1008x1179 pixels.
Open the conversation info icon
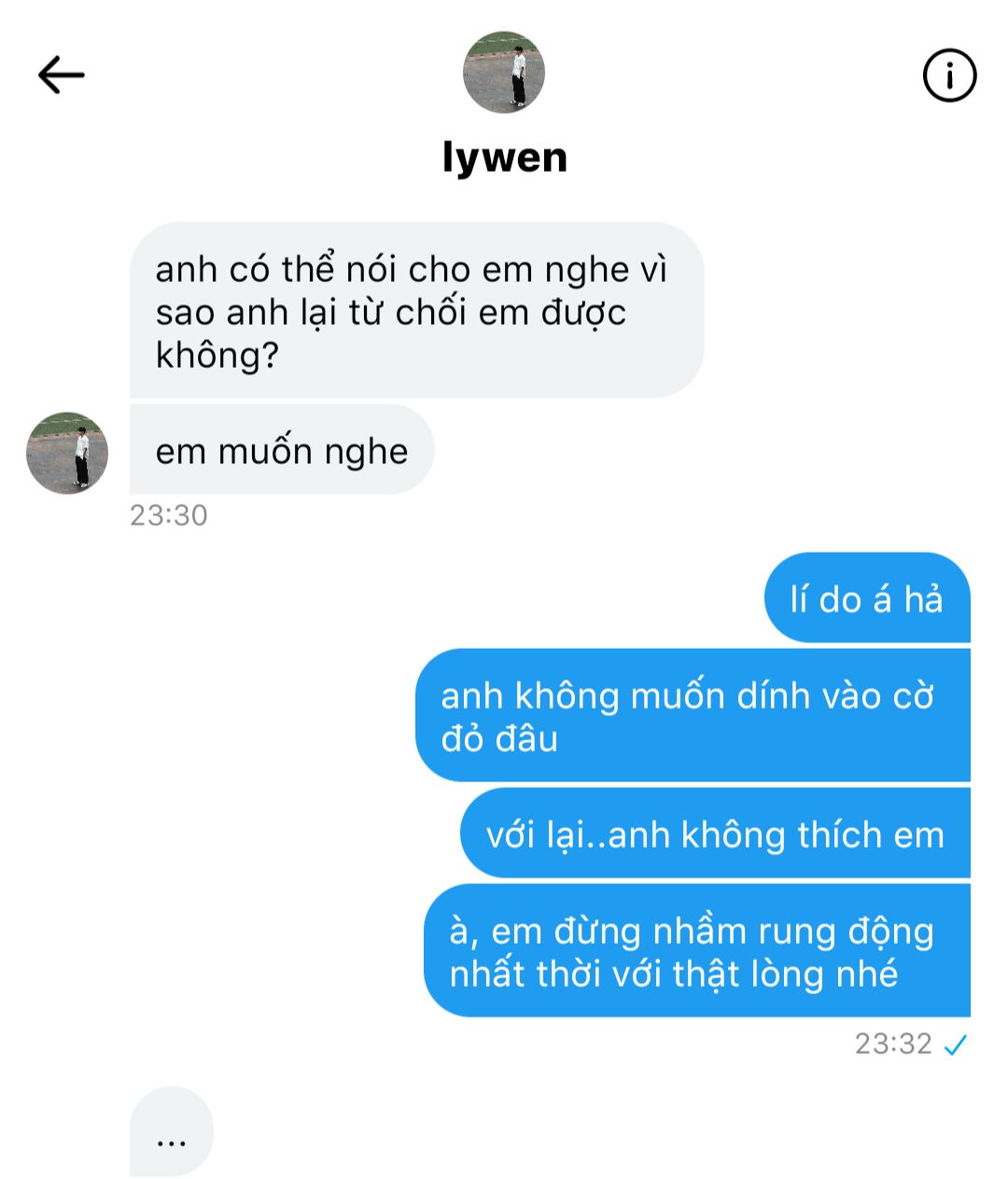coord(949,75)
